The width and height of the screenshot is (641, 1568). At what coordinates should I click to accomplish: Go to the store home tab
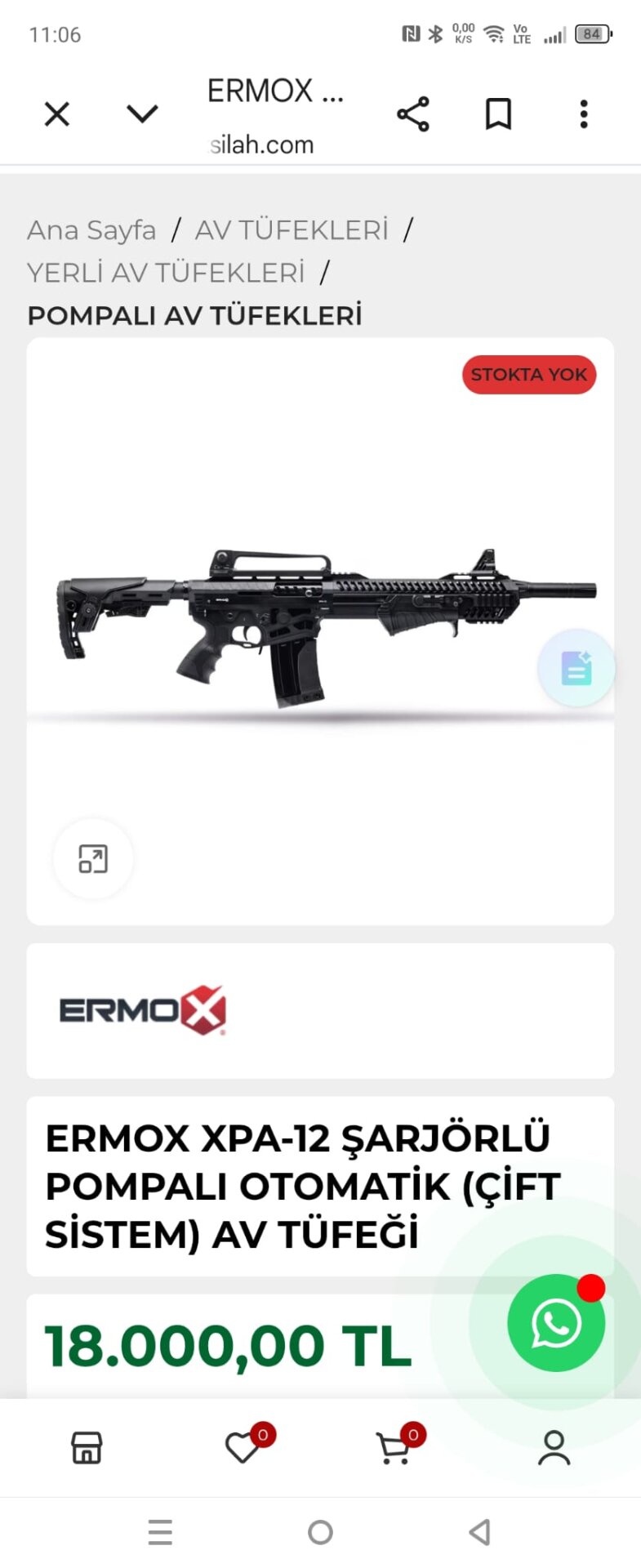(87, 1448)
